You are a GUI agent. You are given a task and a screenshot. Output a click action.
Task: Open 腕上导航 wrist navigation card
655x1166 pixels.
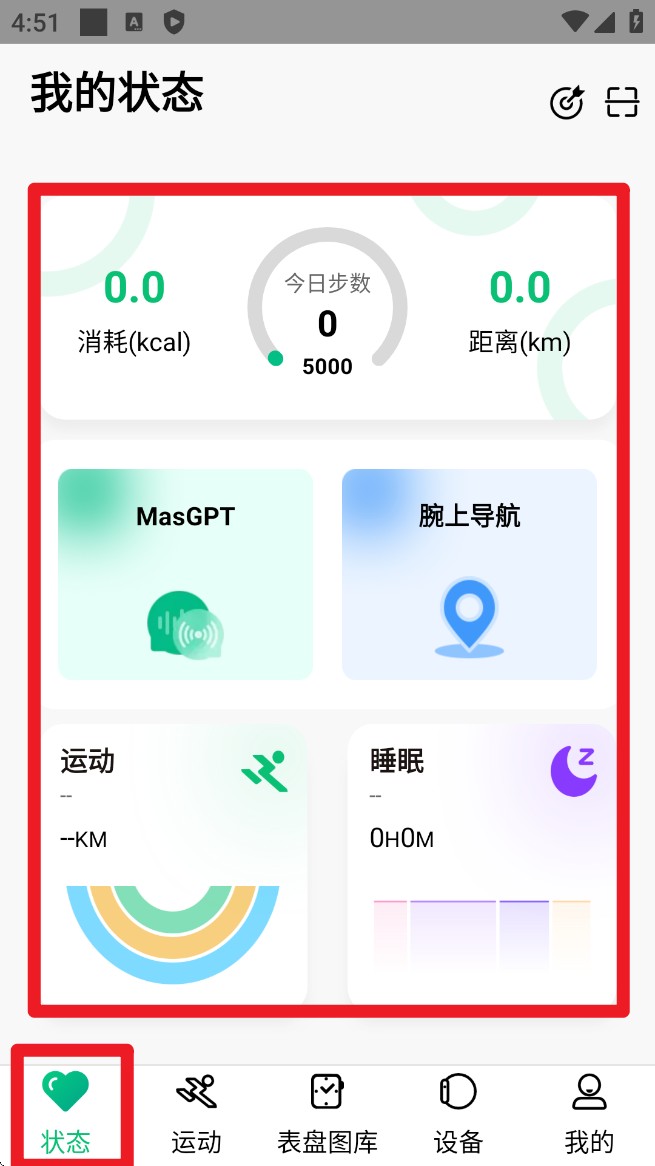[469, 574]
